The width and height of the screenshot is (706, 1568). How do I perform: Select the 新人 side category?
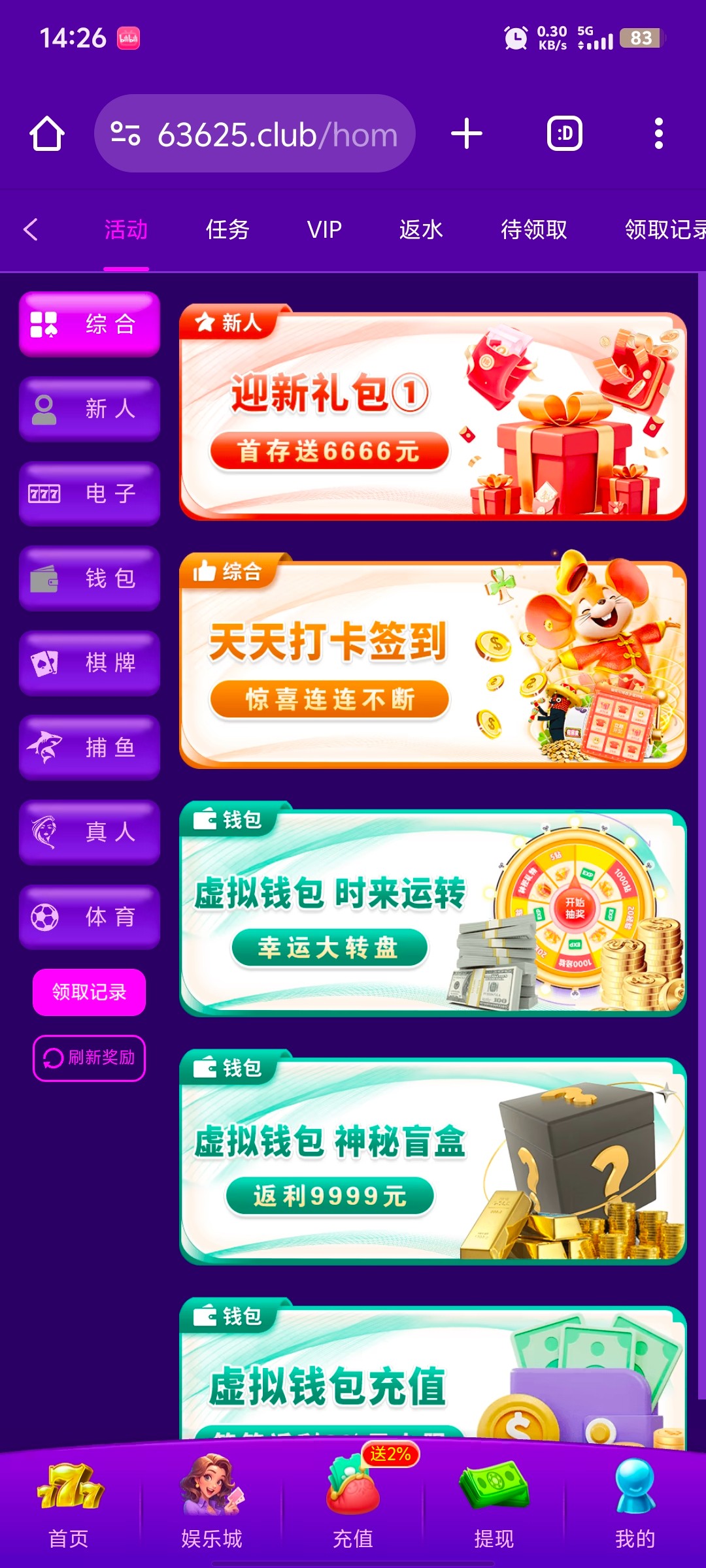click(x=90, y=409)
